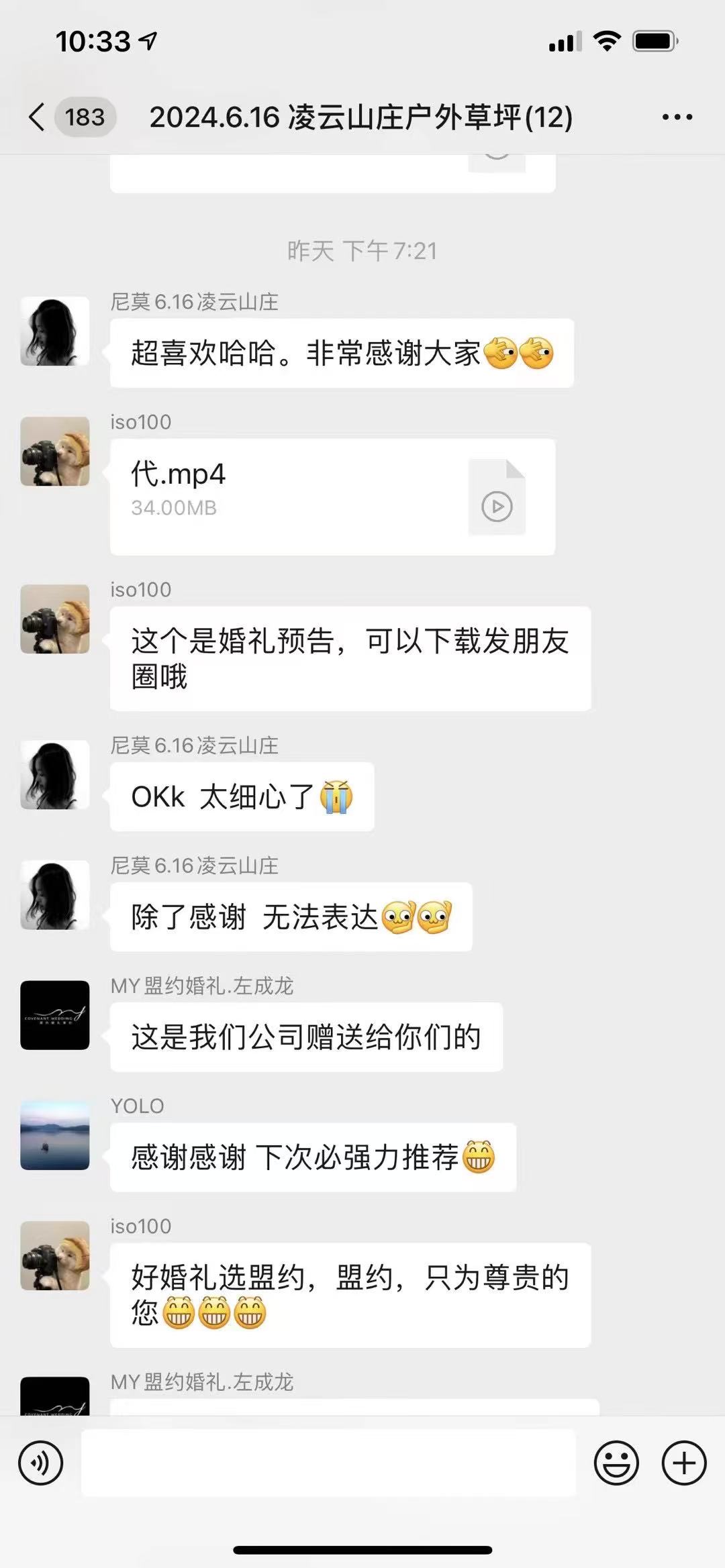Image resolution: width=725 pixels, height=1568 pixels.
Task: Open the group chat options menu
Action: pyautogui.click(x=677, y=117)
